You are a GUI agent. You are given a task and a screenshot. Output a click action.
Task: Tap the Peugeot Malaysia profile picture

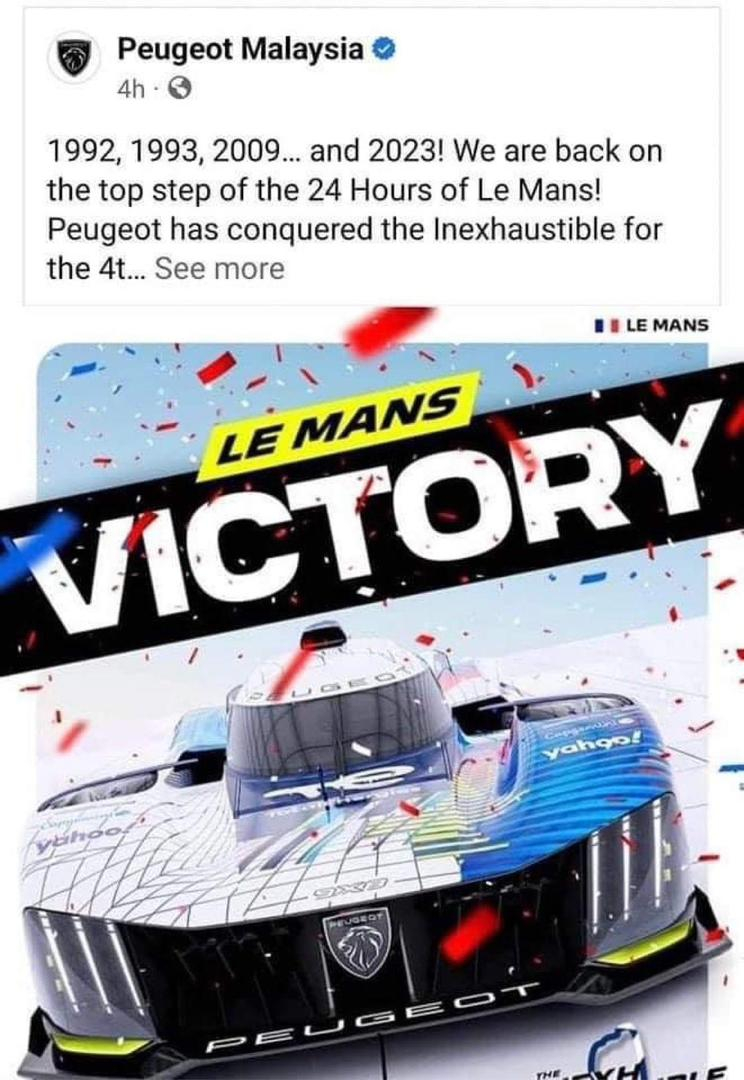77,63
